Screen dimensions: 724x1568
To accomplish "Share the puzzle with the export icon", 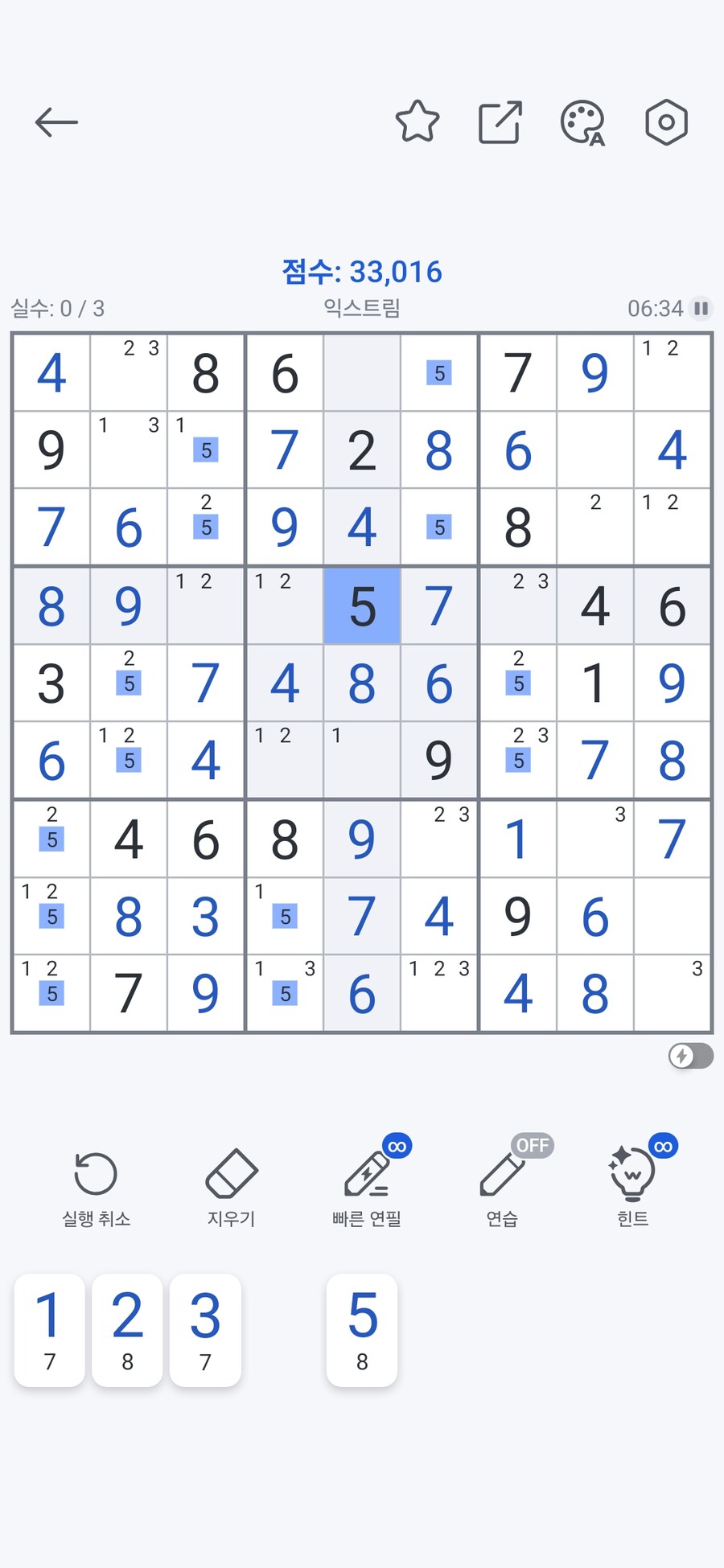I will (x=500, y=122).
